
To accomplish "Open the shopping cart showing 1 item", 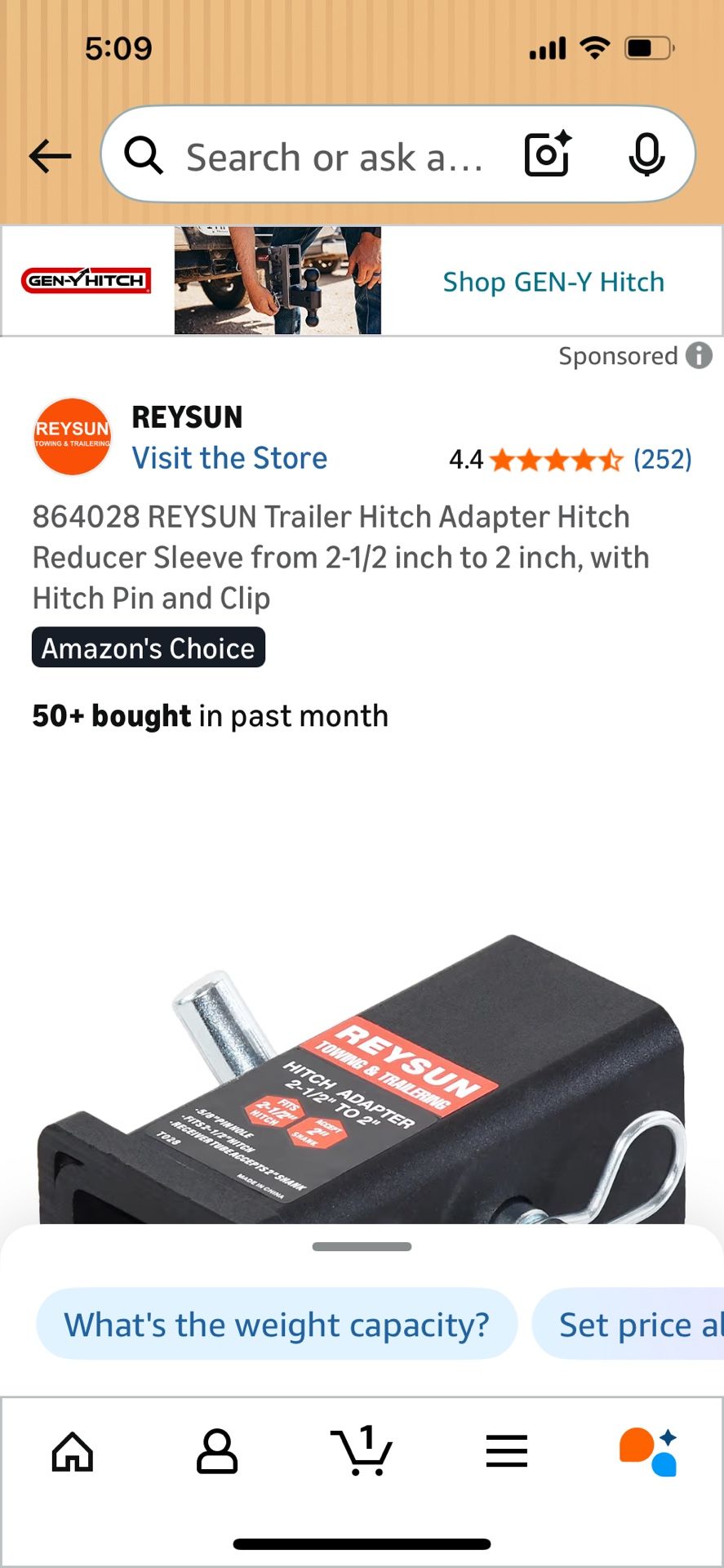I will pos(362,1452).
